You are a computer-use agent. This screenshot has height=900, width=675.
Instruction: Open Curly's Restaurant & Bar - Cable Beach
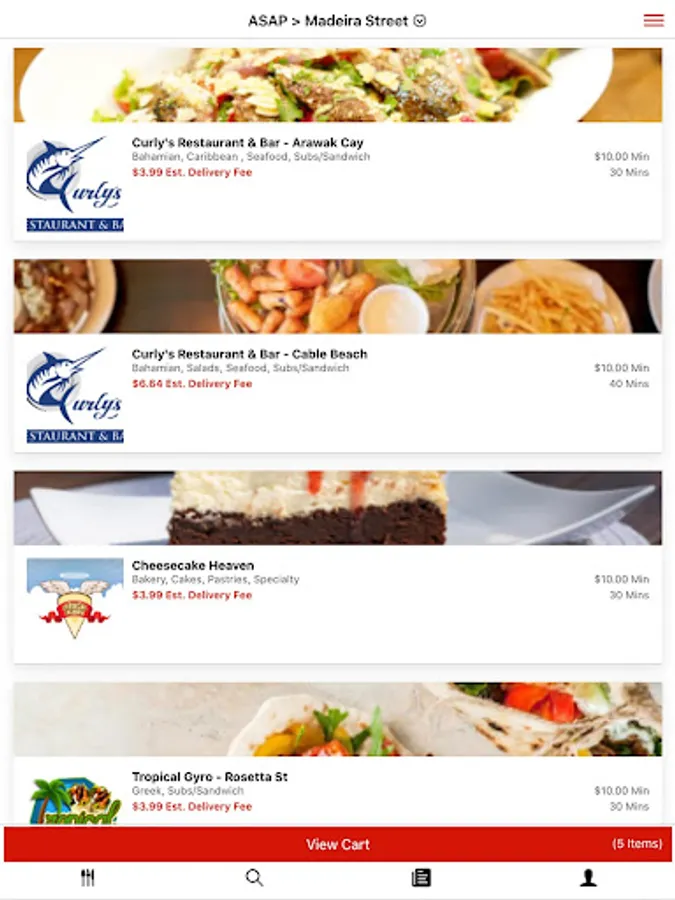338,355
